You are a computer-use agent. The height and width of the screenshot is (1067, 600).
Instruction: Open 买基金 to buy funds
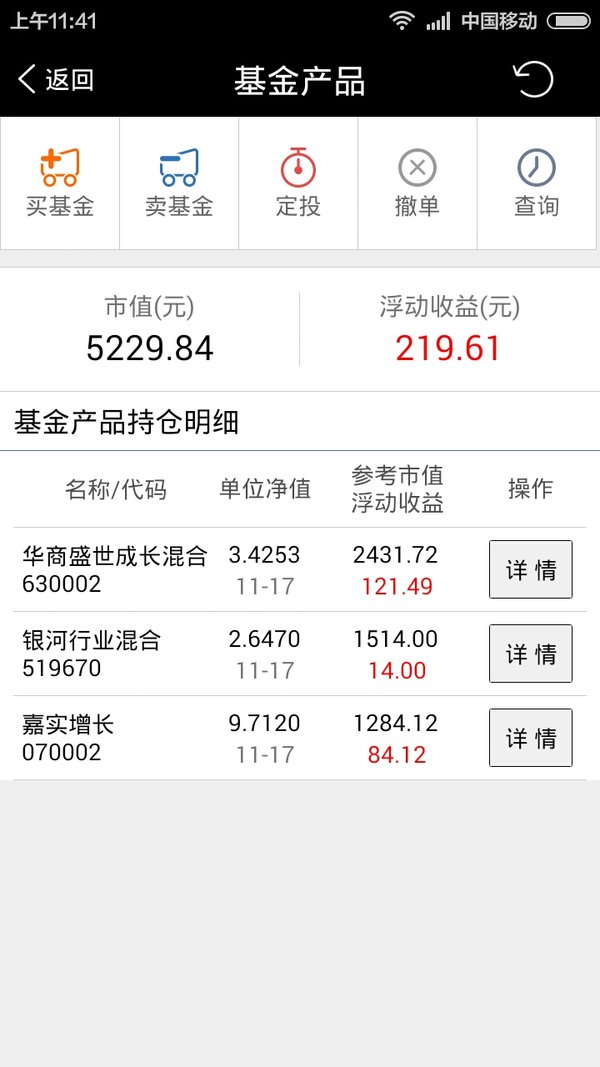click(60, 184)
